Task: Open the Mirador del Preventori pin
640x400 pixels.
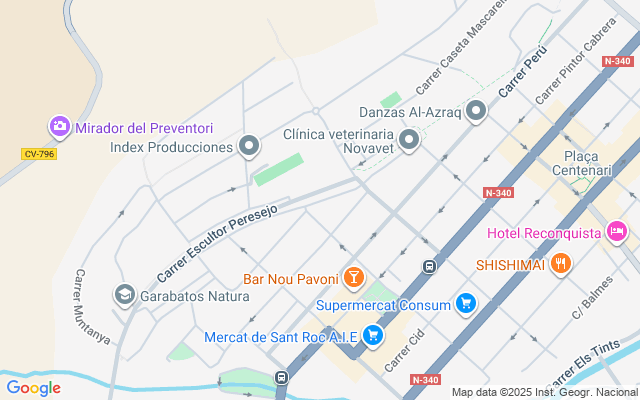Action: point(60,127)
